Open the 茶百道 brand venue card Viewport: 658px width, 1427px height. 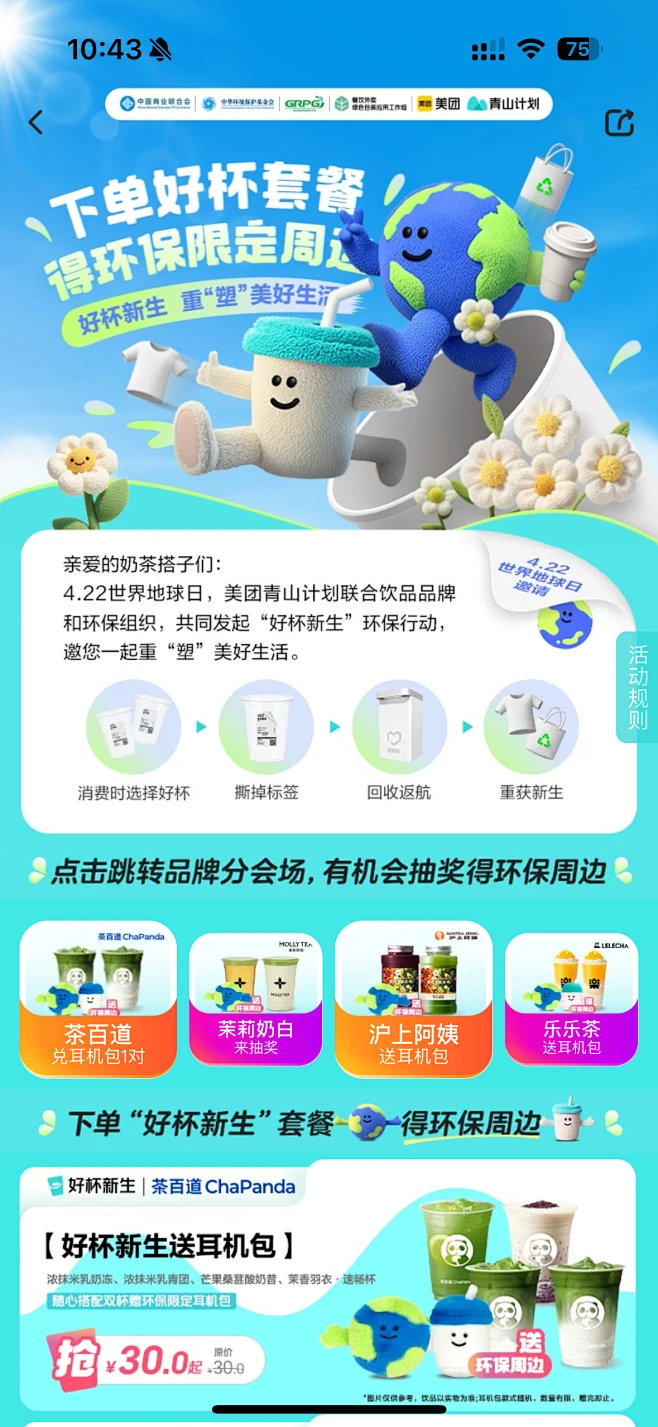(98, 998)
